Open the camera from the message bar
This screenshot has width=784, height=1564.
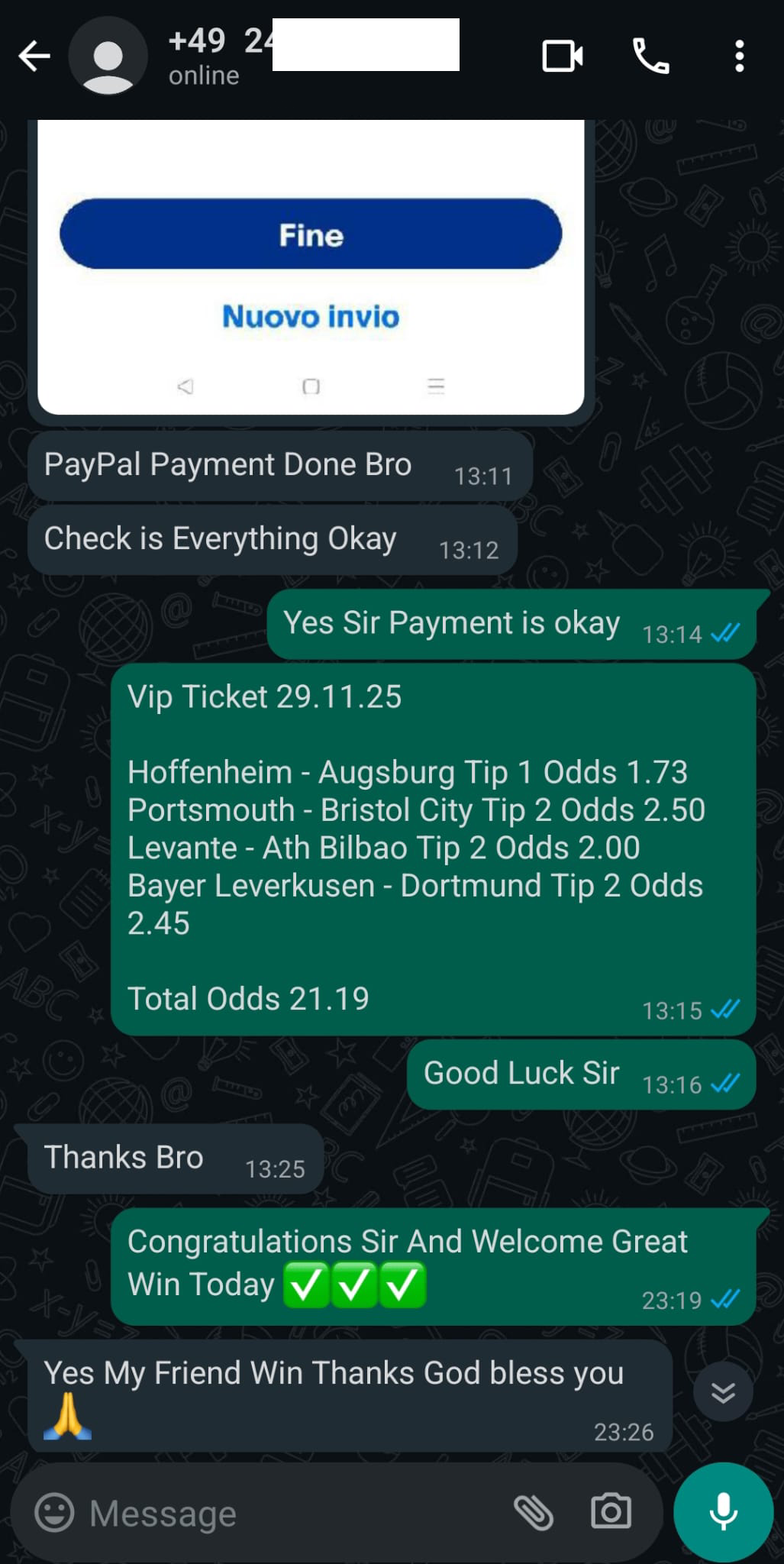tap(611, 1513)
